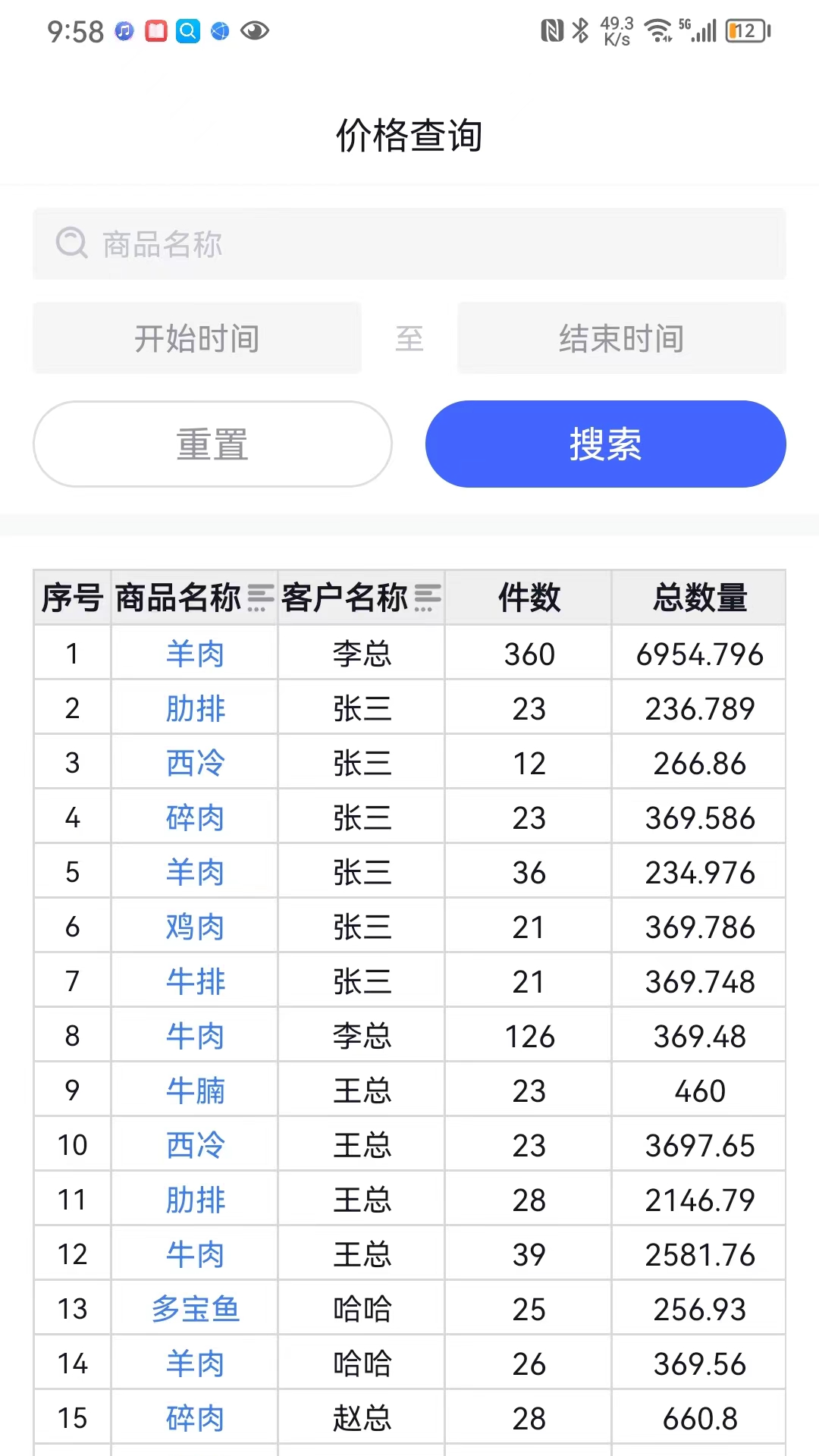Image resolution: width=819 pixels, height=1456 pixels.
Task: Open the 鸡肉 link in row 6
Action: pos(195,927)
